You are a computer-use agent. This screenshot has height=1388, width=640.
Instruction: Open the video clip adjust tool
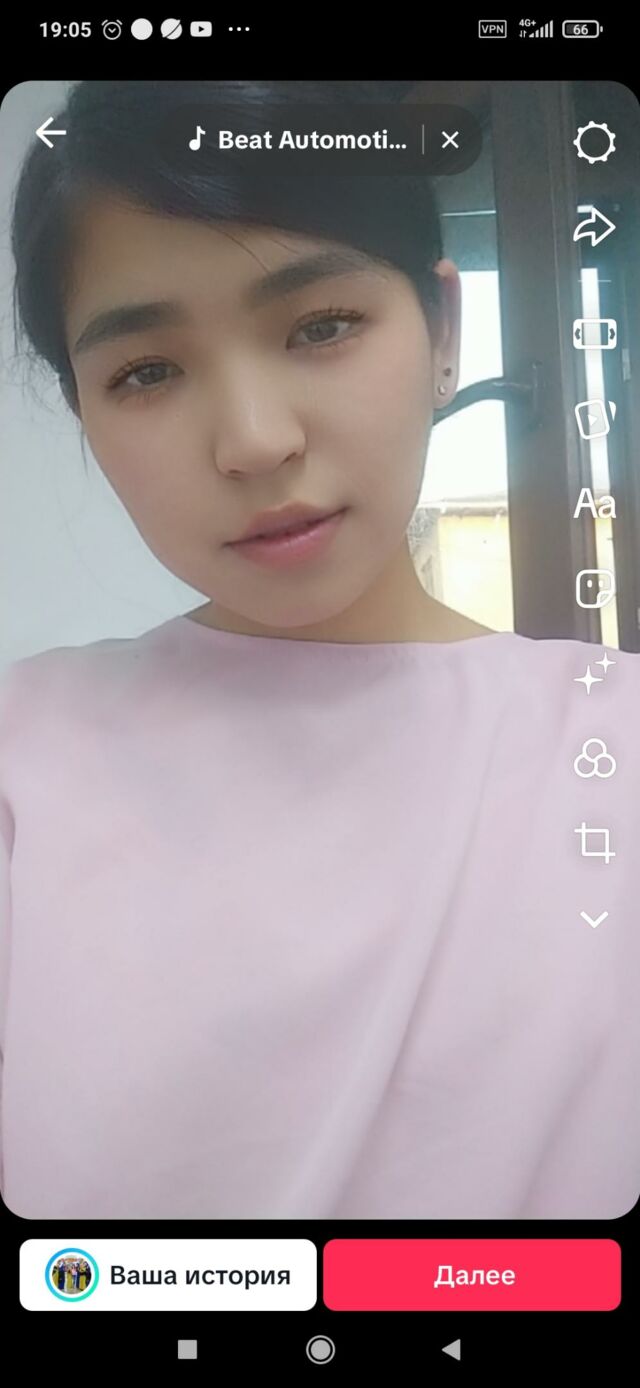pos(594,333)
